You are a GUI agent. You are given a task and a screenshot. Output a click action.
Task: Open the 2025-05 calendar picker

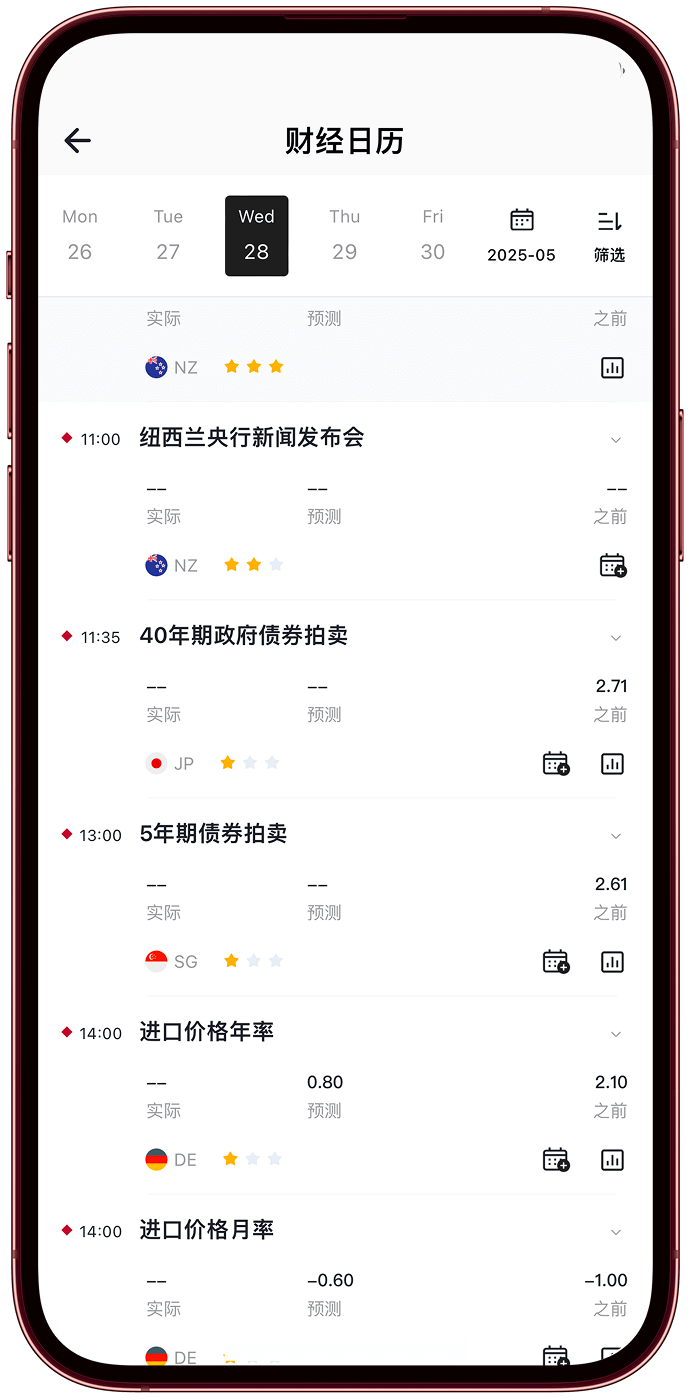(x=521, y=235)
